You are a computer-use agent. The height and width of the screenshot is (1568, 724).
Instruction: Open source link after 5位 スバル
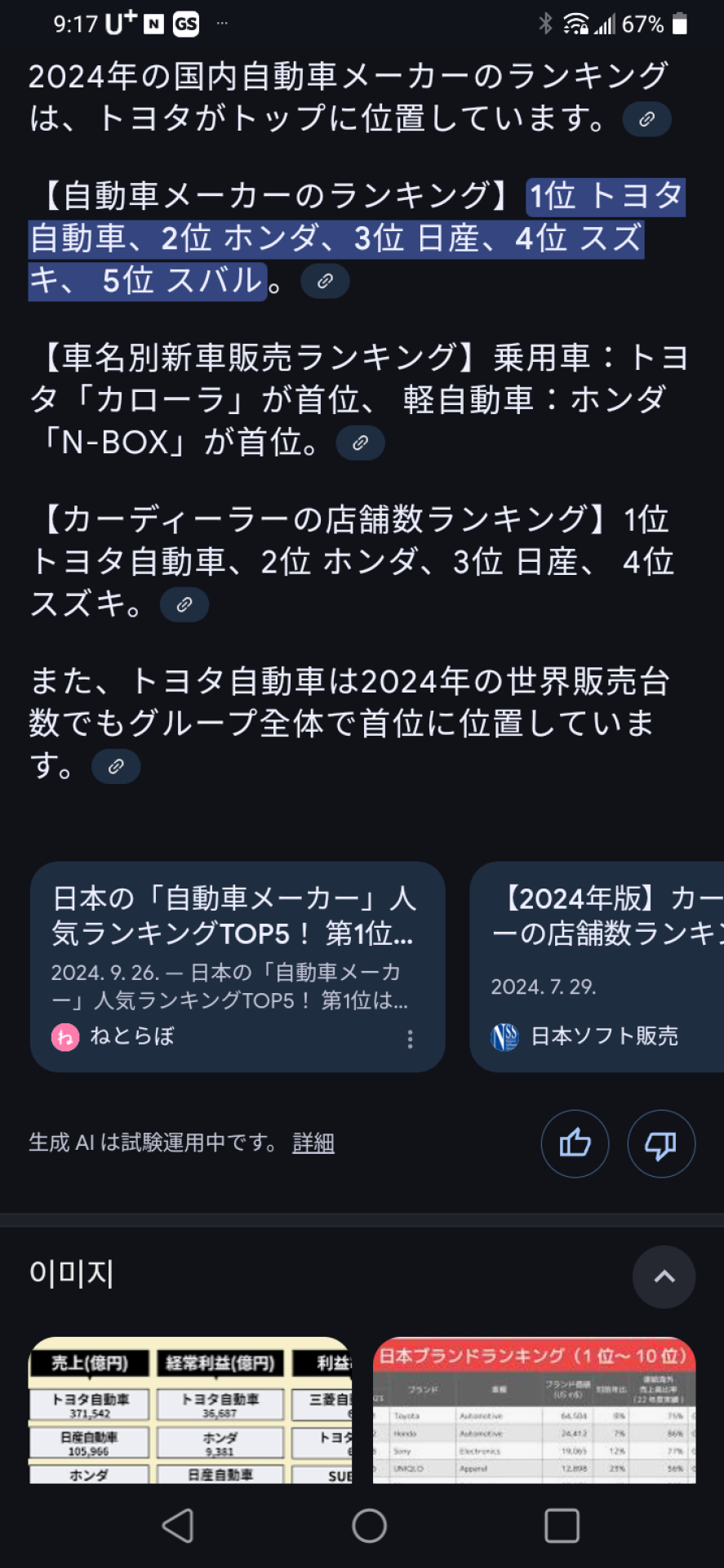tap(325, 281)
